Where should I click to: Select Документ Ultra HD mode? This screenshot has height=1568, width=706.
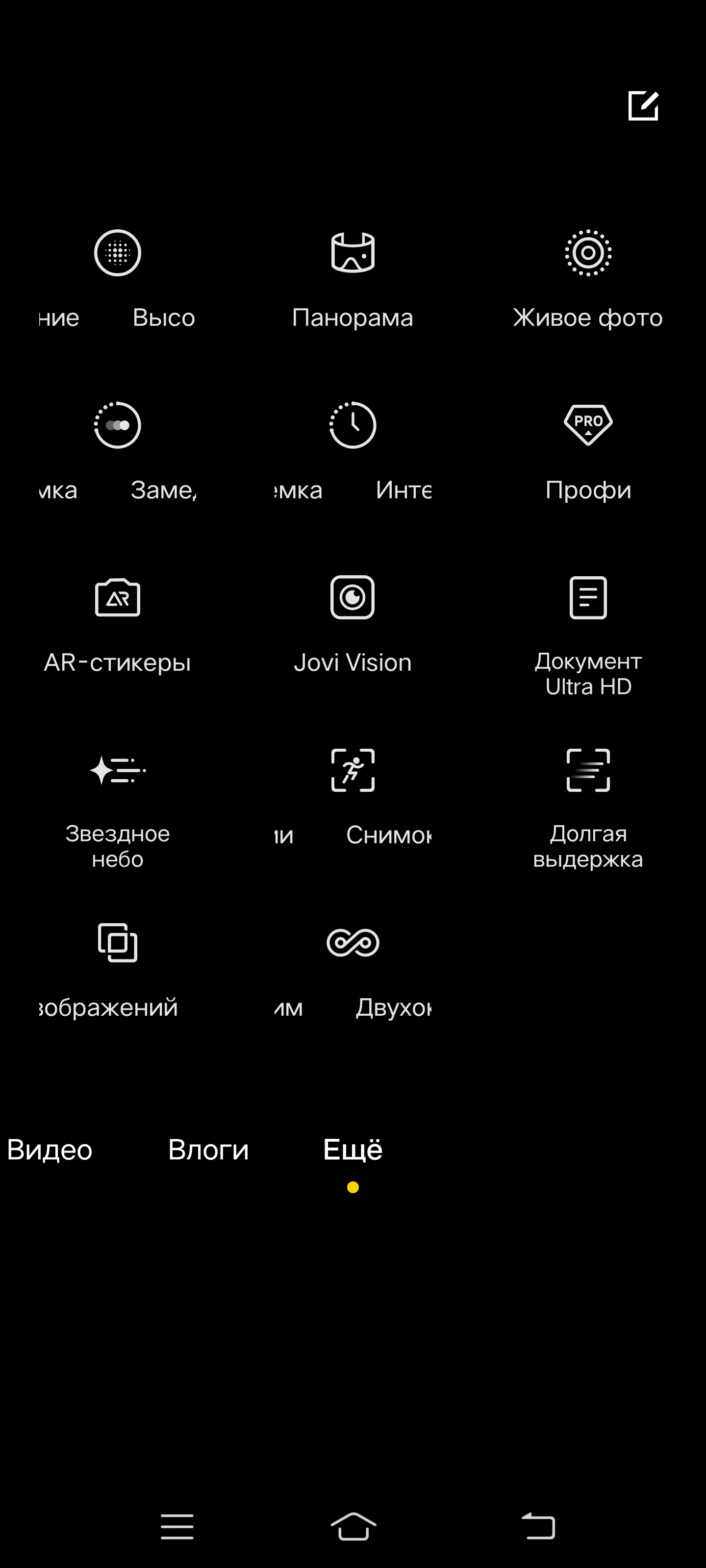coord(588,598)
